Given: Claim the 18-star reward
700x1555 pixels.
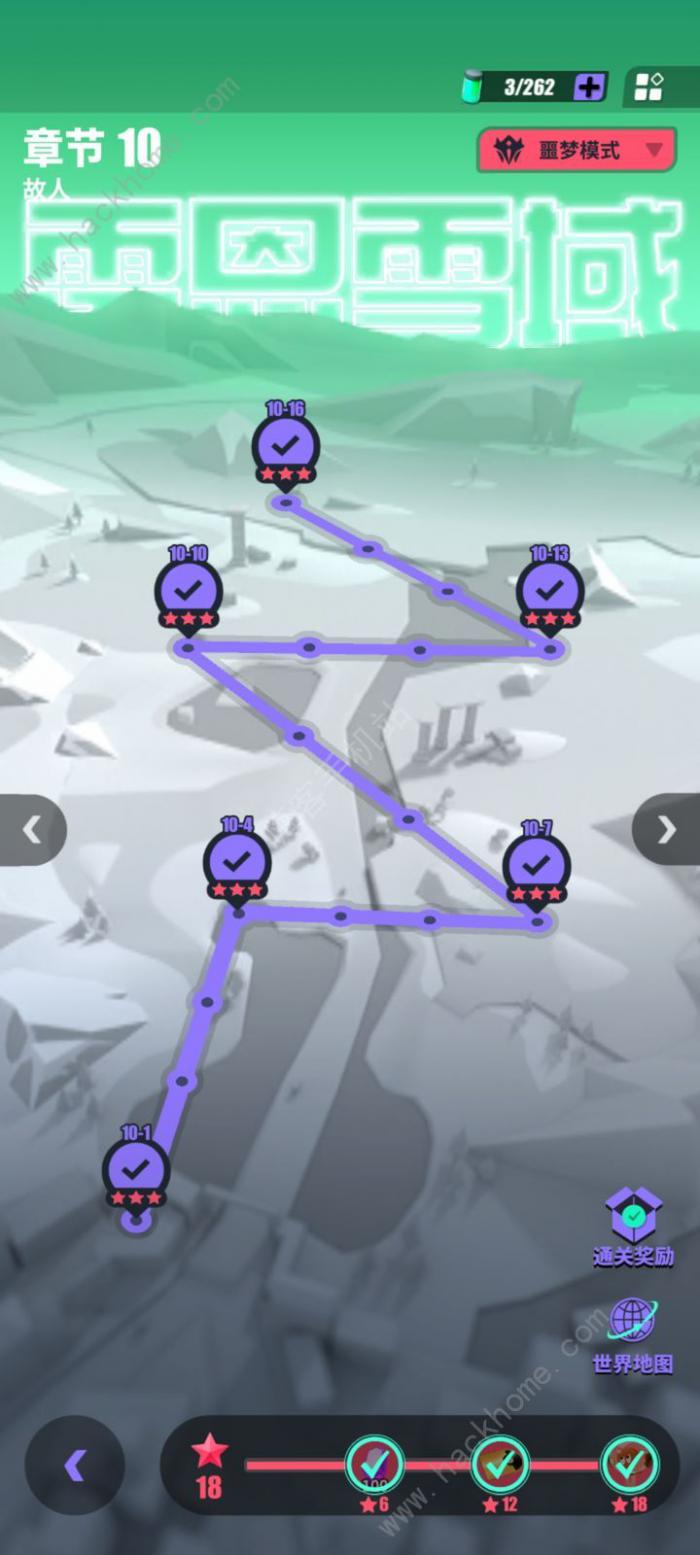Looking at the screenshot, I should point(629,1465).
